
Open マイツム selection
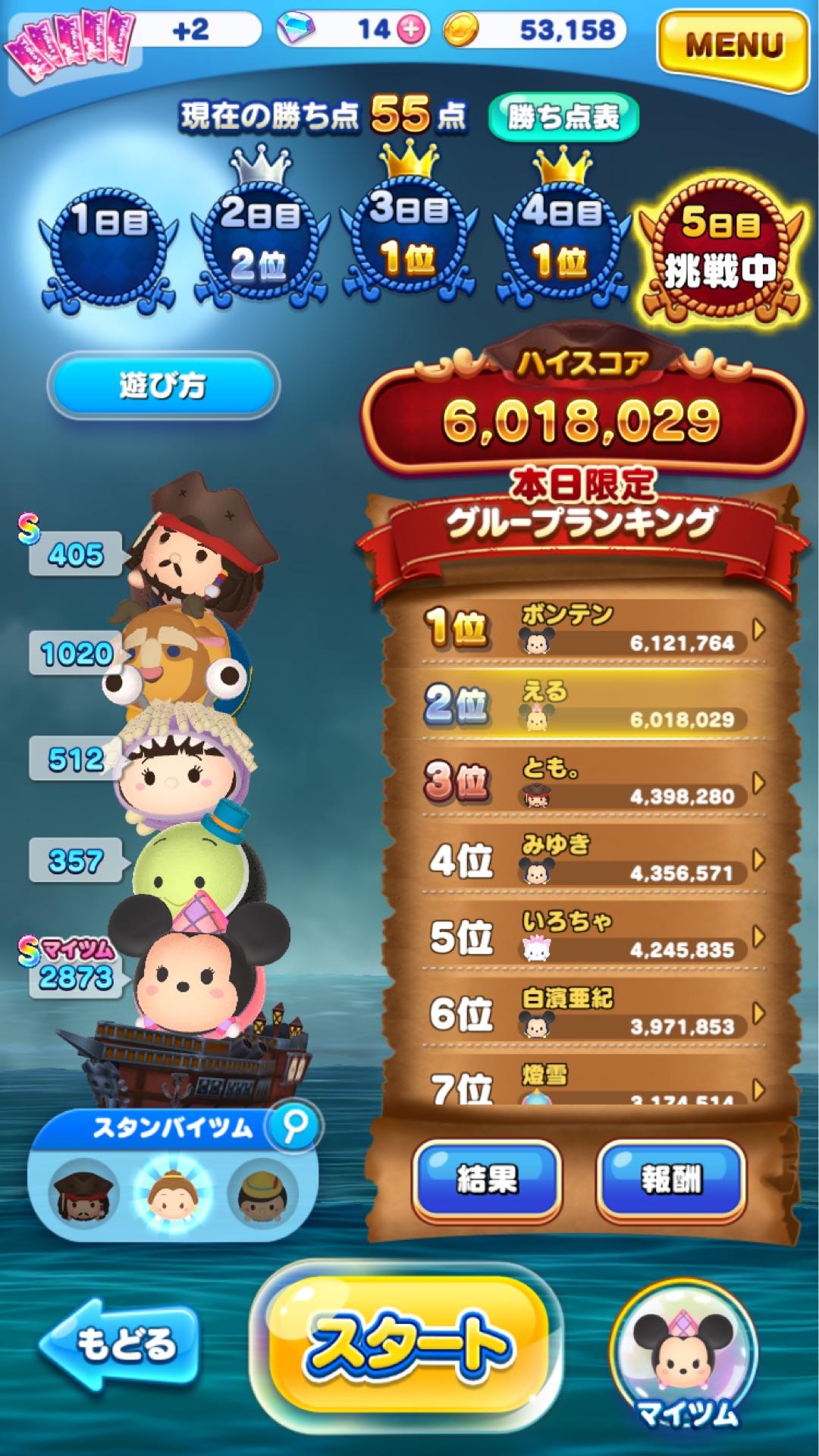click(x=685, y=1357)
